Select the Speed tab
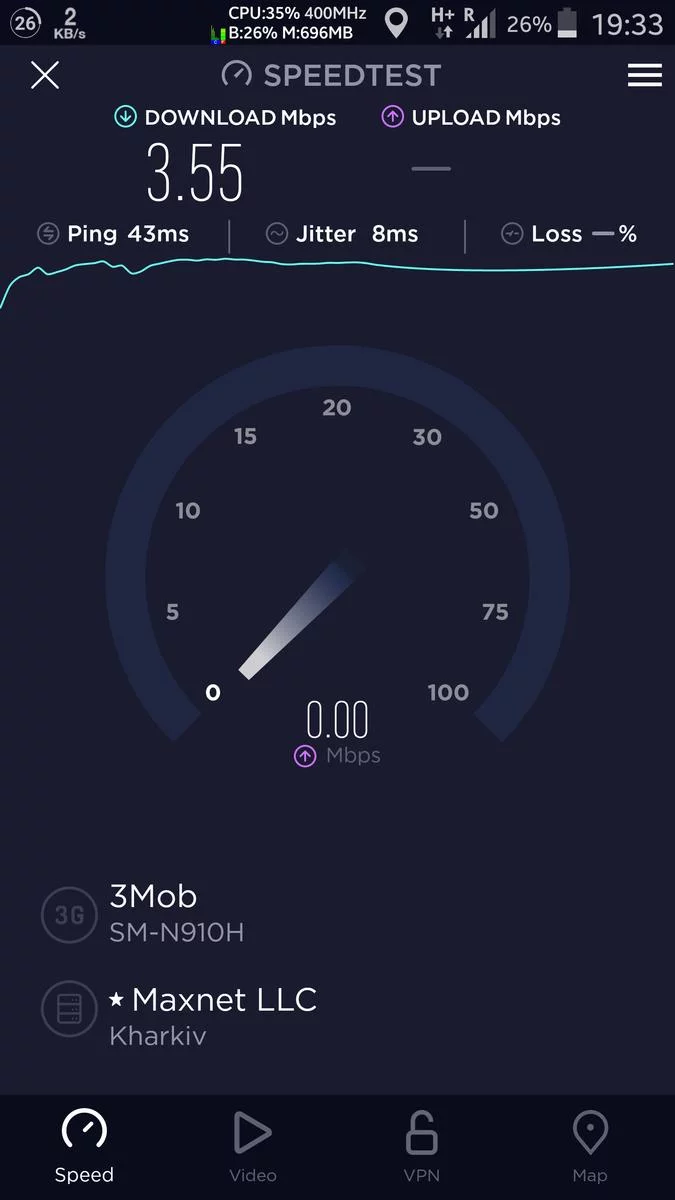This screenshot has height=1200, width=675. (84, 1147)
